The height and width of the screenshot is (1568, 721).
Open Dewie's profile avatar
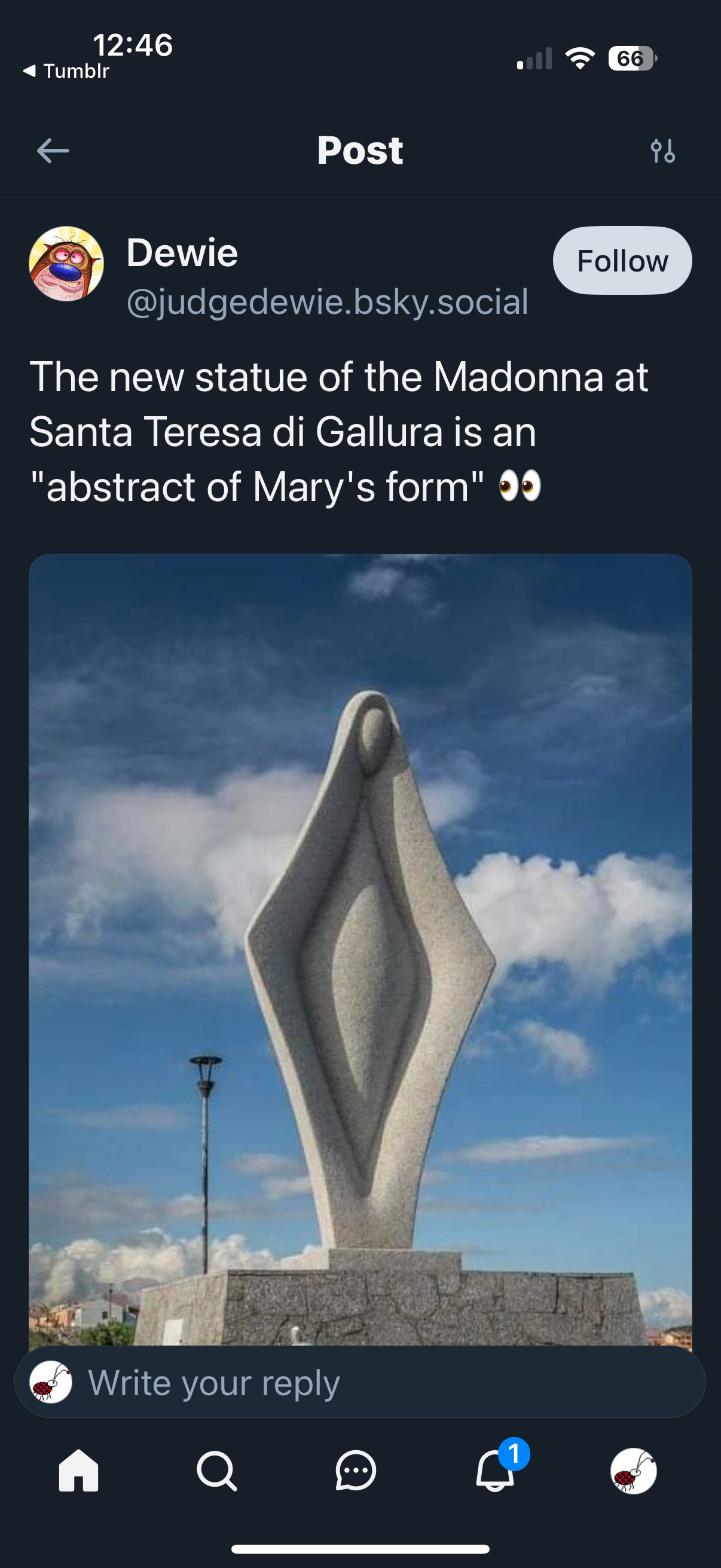pyautogui.click(x=66, y=264)
